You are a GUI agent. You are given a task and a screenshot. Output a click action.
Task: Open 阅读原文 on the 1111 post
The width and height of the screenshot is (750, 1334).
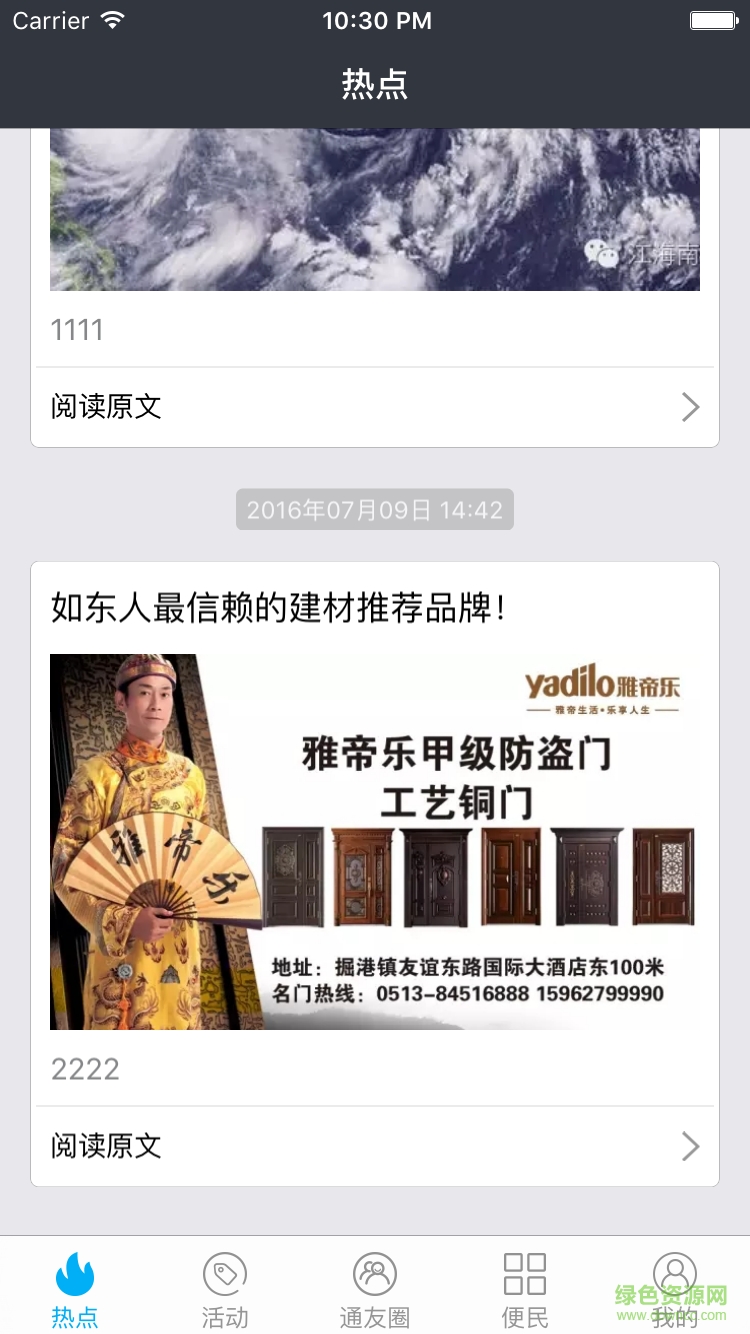click(106, 406)
